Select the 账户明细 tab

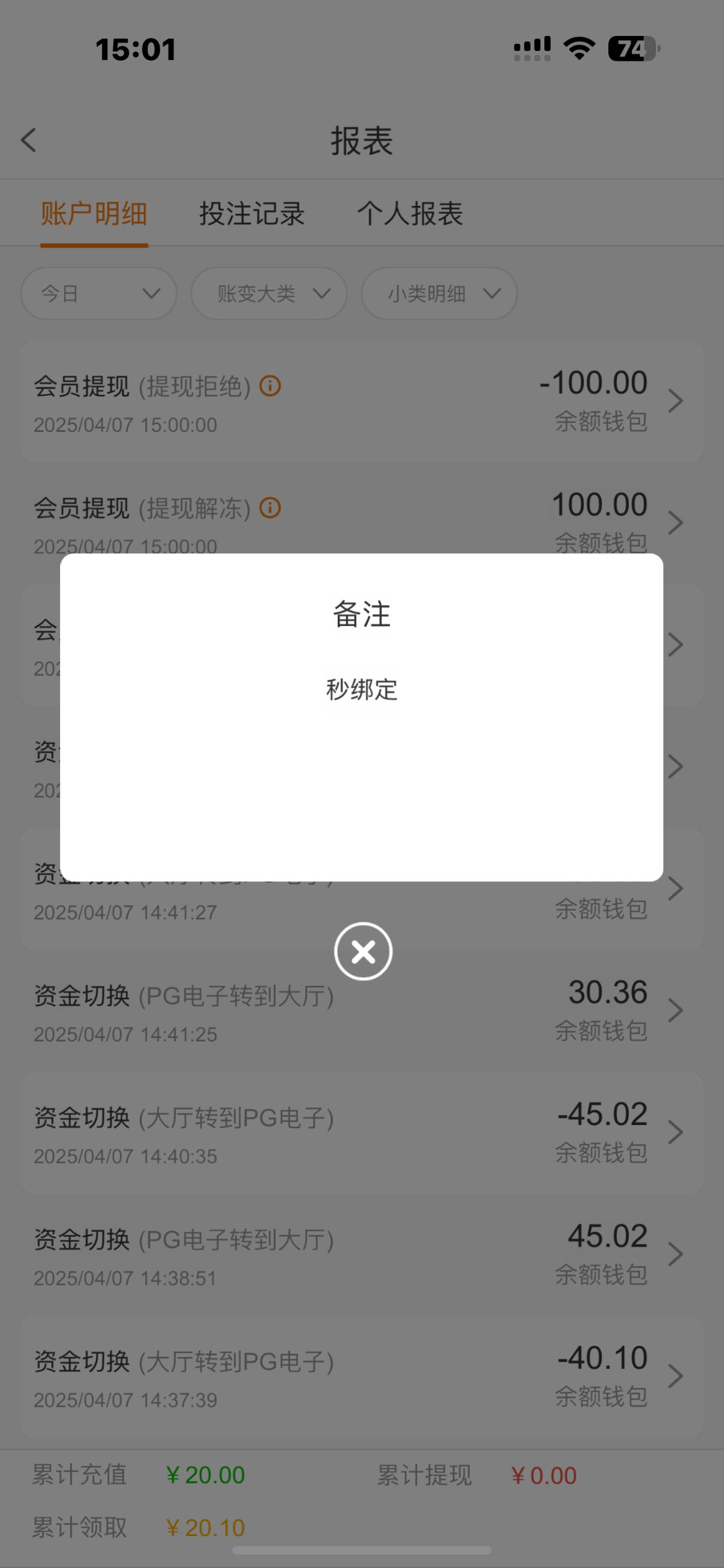(94, 214)
